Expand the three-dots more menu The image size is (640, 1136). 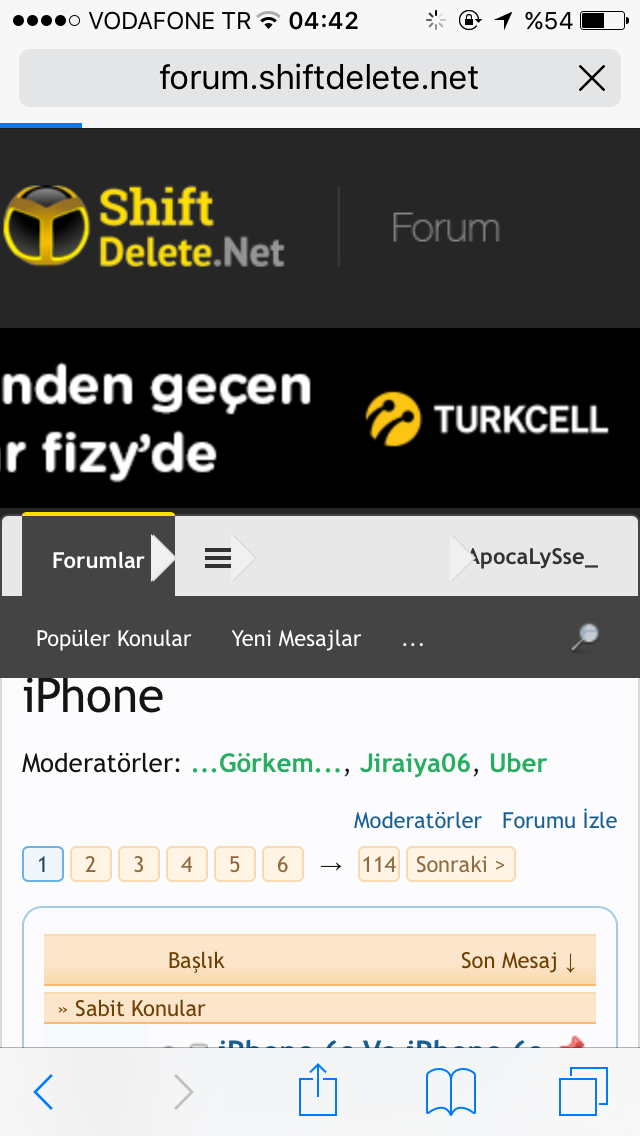point(412,640)
